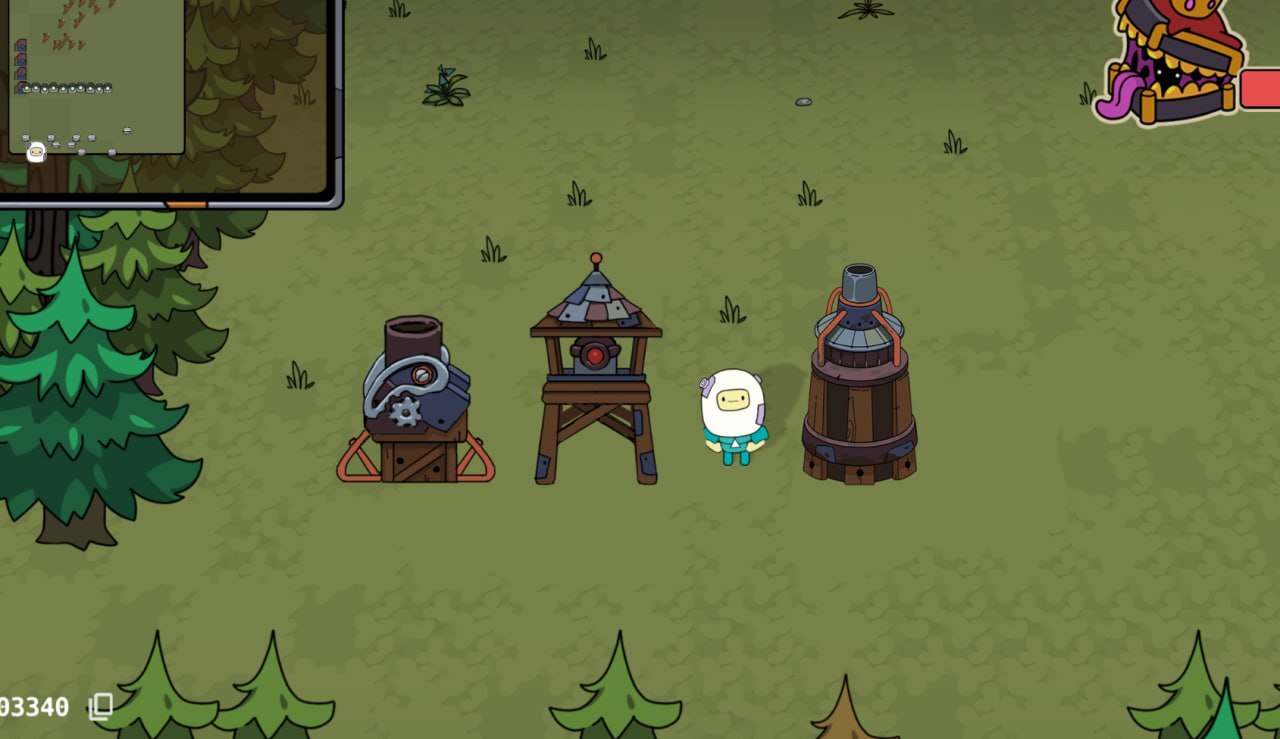1280x739 pixels.
Task: Select the cannon tower with the gear
Action: click(x=416, y=402)
